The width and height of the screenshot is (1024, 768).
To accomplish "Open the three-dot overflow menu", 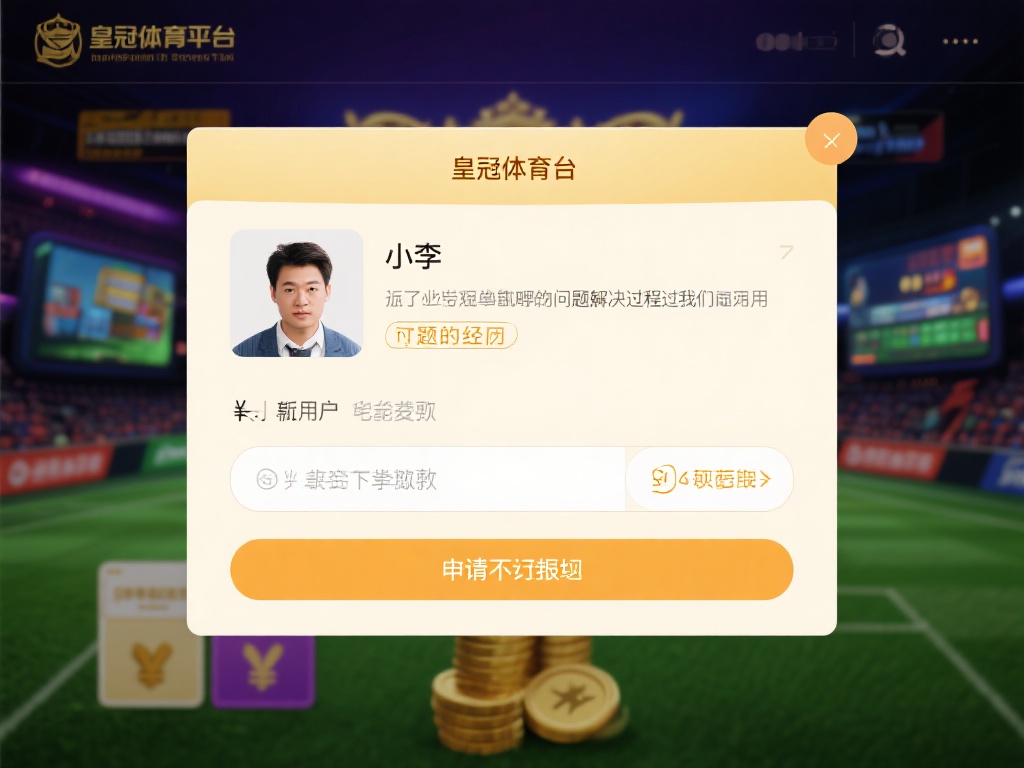I will 960,42.
